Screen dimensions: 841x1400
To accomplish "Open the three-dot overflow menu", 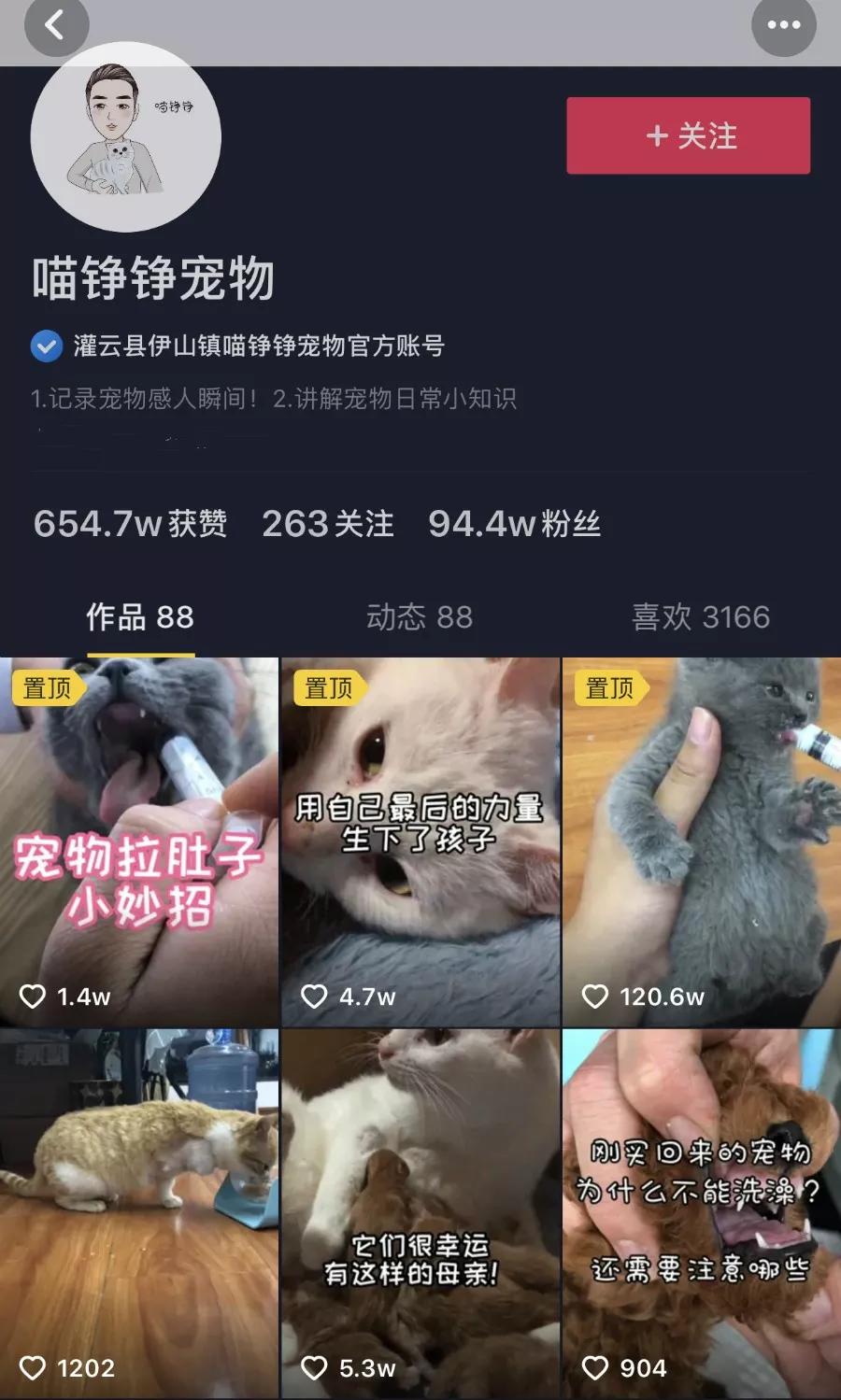I will pos(783,25).
